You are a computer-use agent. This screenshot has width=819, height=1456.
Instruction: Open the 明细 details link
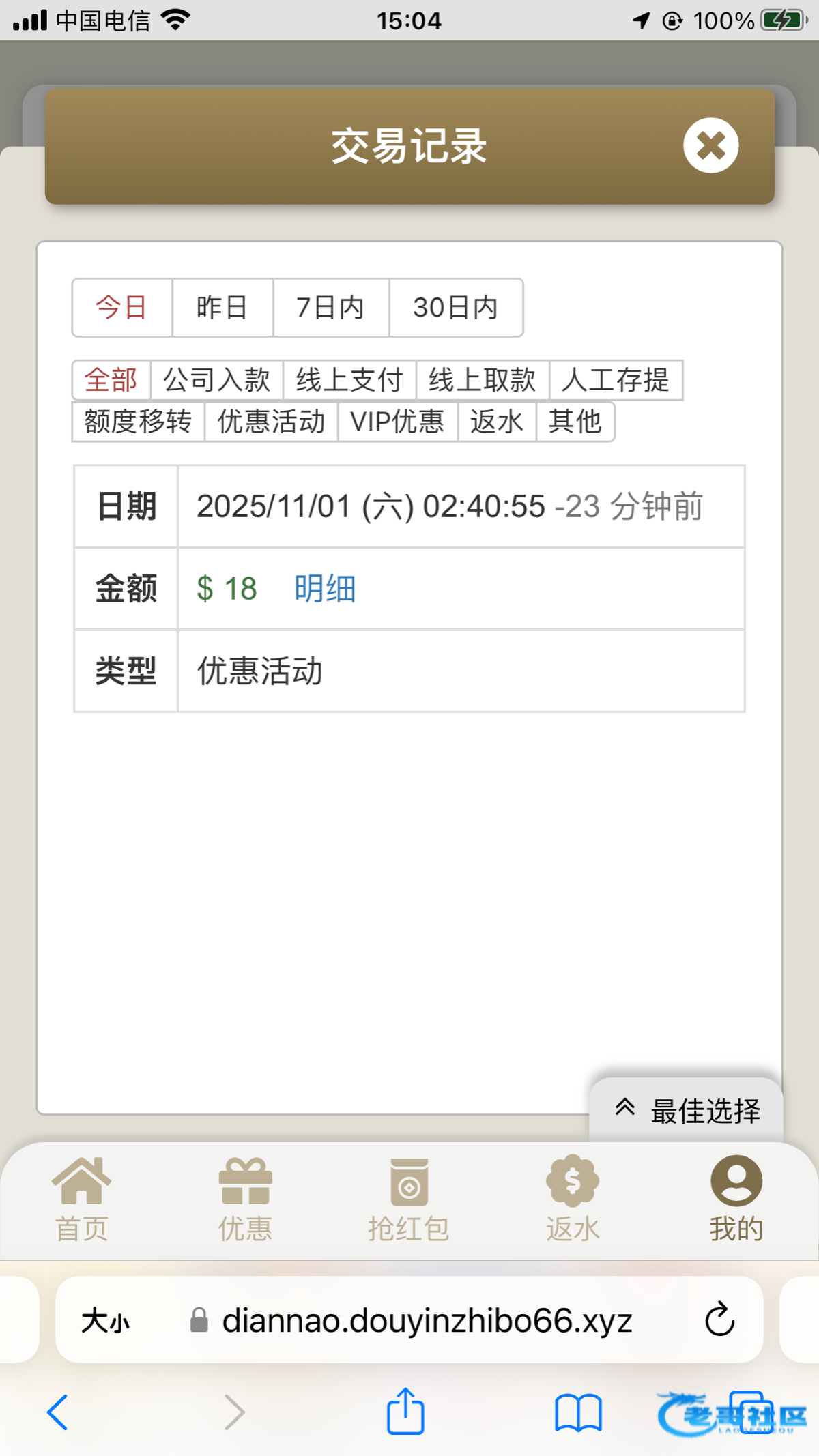click(x=325, y=588)
